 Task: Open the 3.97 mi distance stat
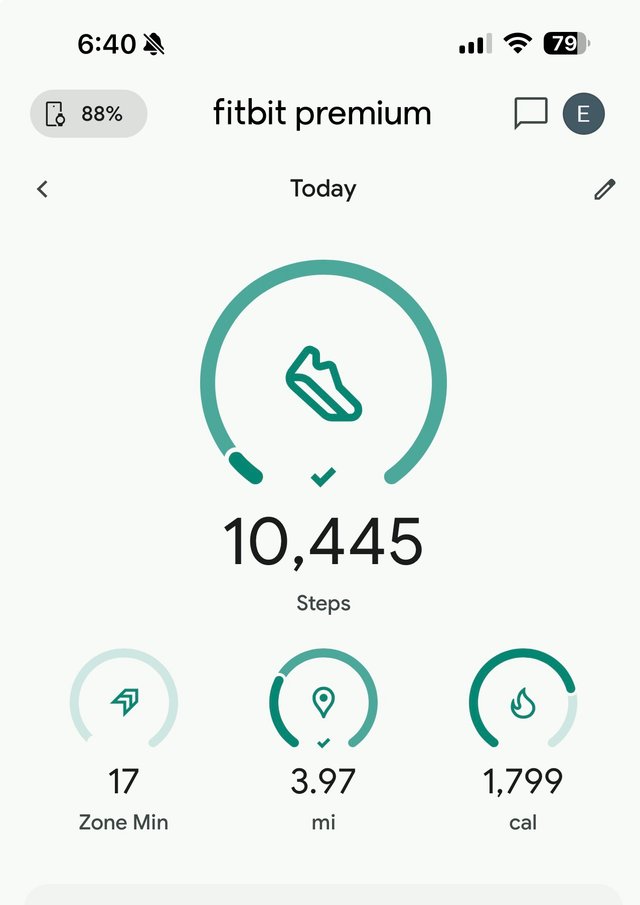323,740
